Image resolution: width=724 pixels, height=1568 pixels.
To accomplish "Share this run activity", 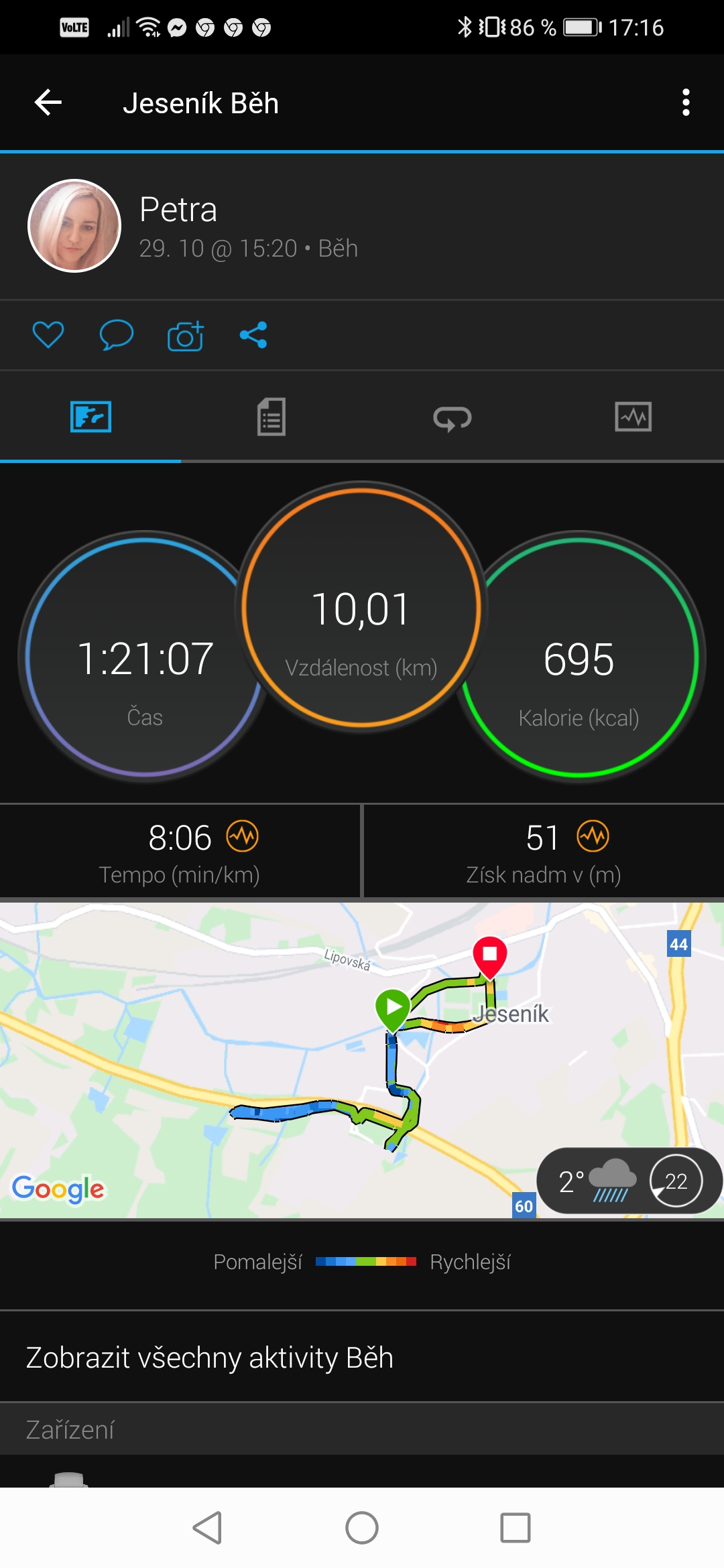I will 253,334.
